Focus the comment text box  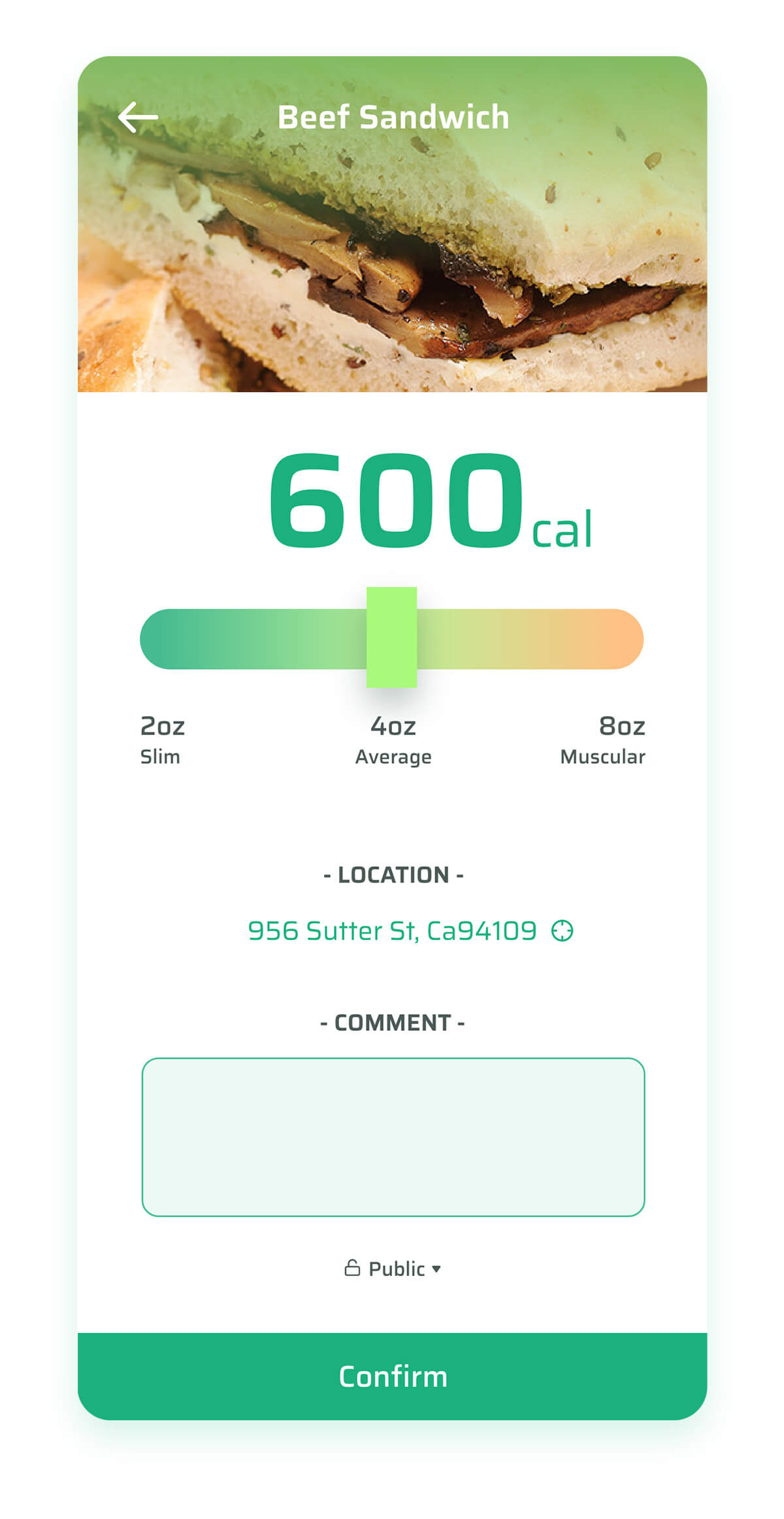[x=393, y=1137]
